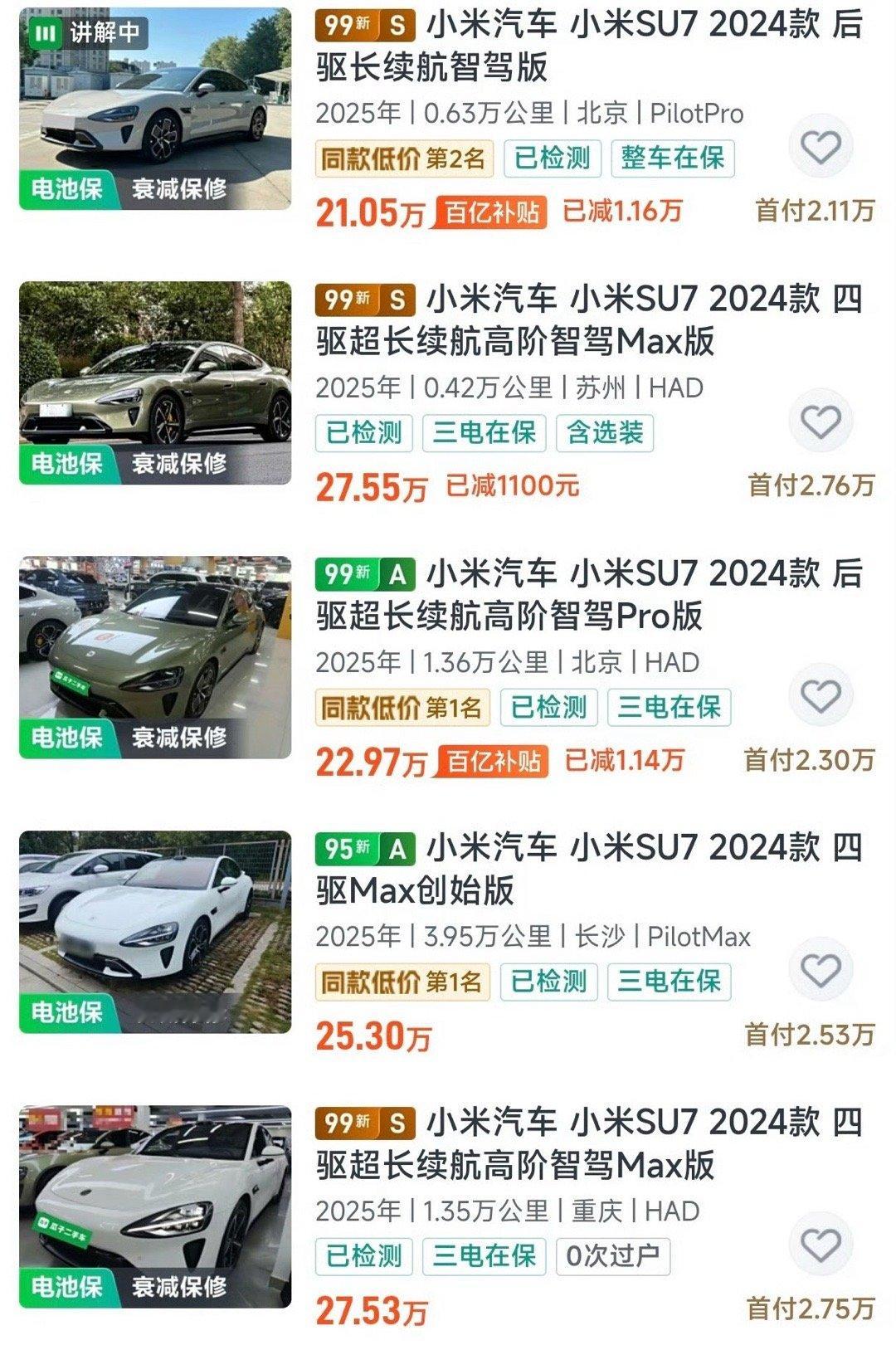The height and width of the screenshot is (1345, 896).
Task: Open the SU7 四驱Max创始版 listing
Action: (x=589, y=869)
